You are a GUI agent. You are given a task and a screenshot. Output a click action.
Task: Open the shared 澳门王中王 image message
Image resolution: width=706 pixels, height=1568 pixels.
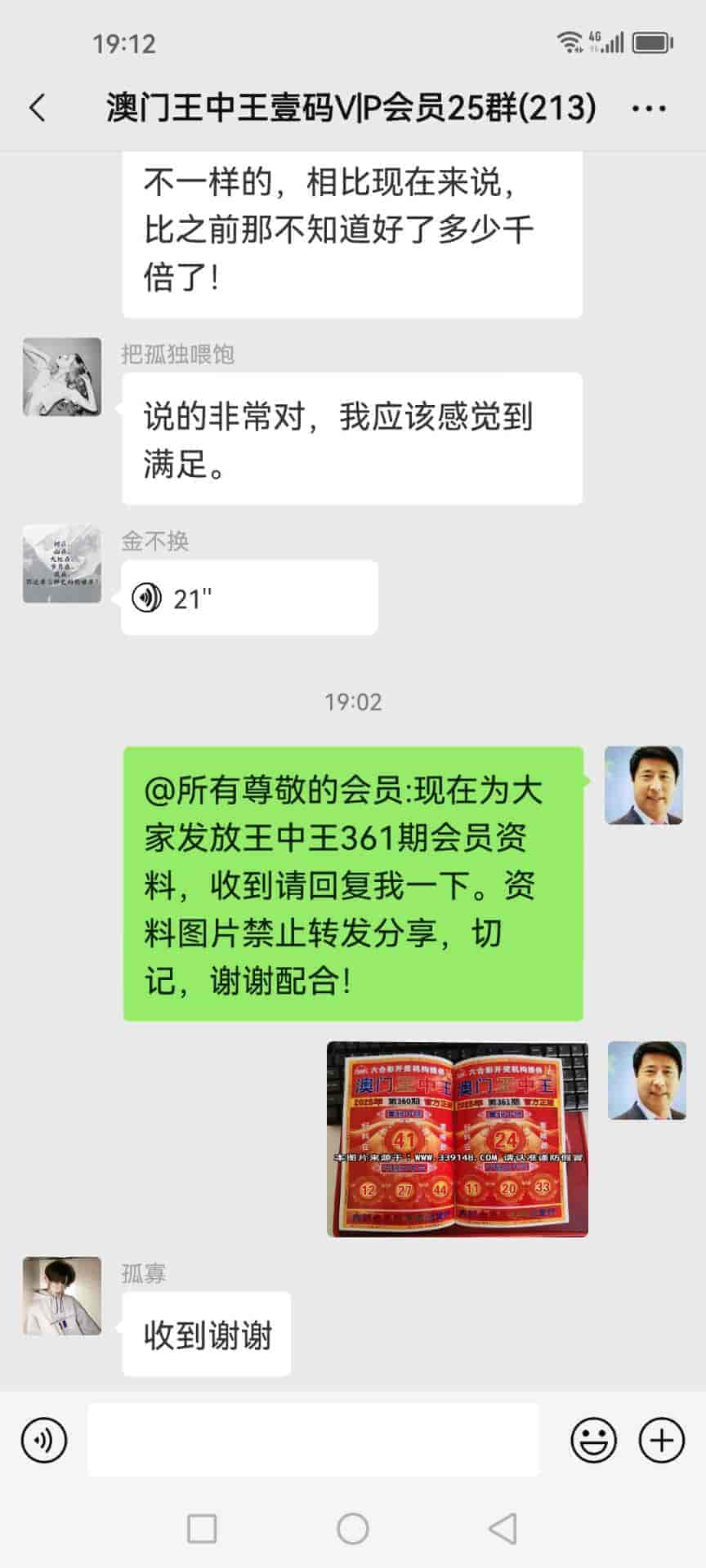tap(457, 1138)
